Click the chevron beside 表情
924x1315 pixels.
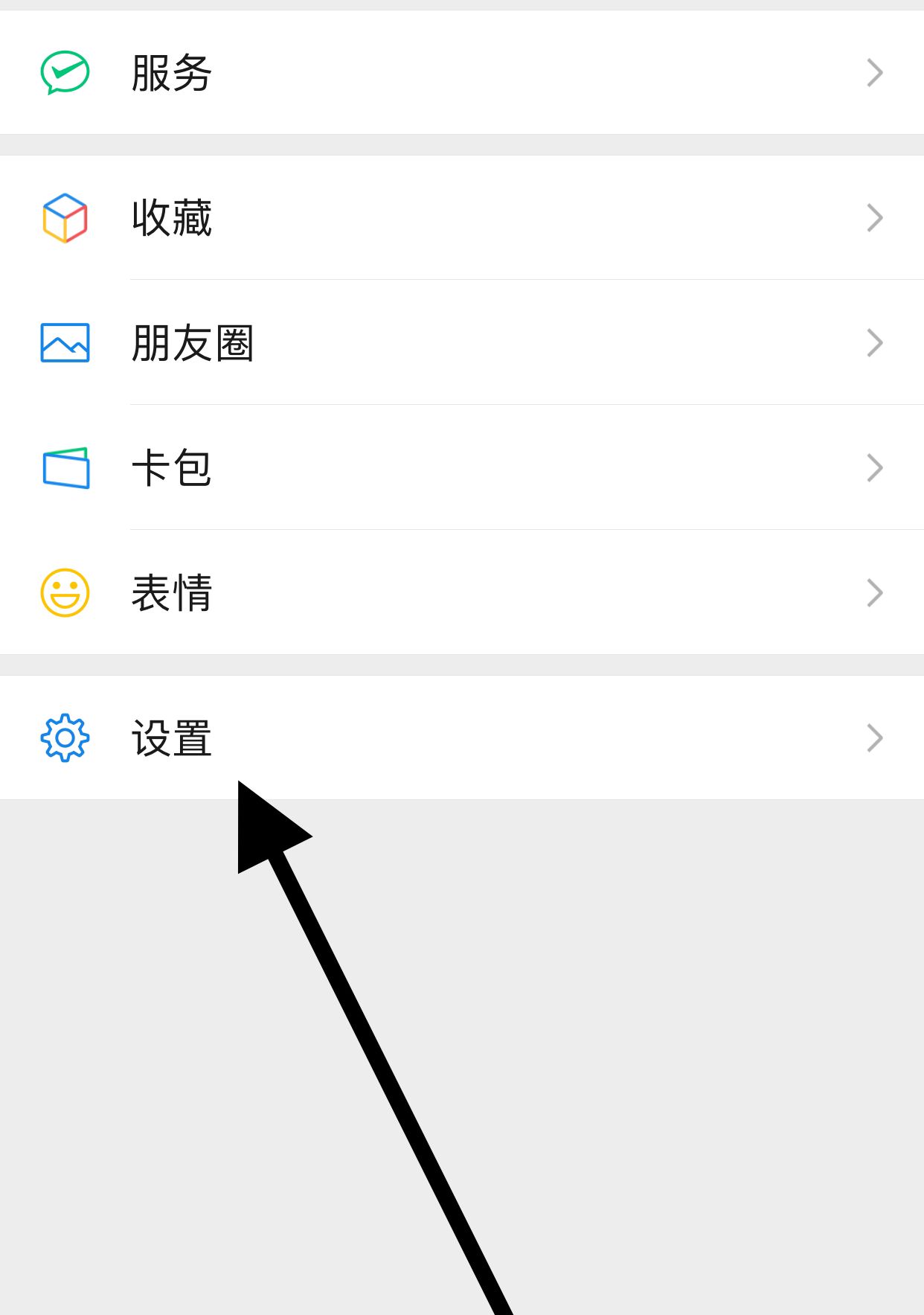click(x=876, y=592)
